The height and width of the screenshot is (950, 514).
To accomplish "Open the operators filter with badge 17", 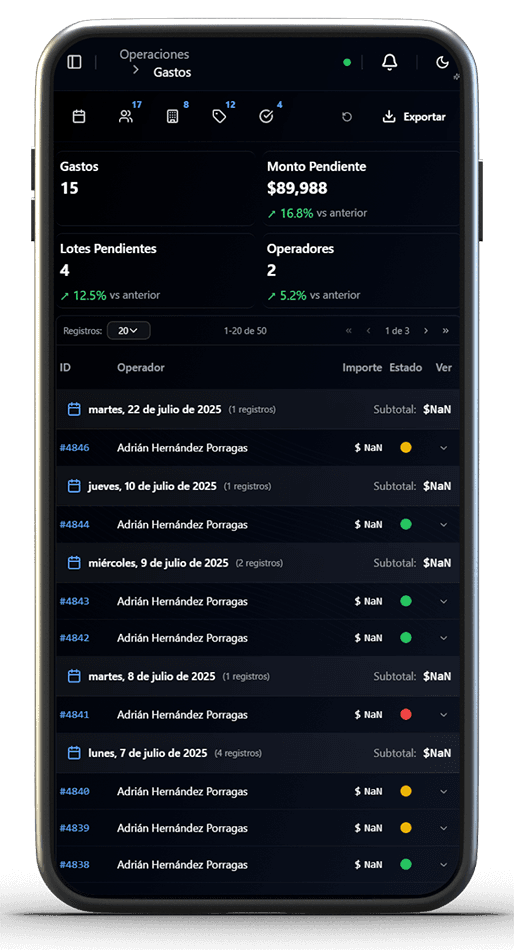I will point(126,116).
